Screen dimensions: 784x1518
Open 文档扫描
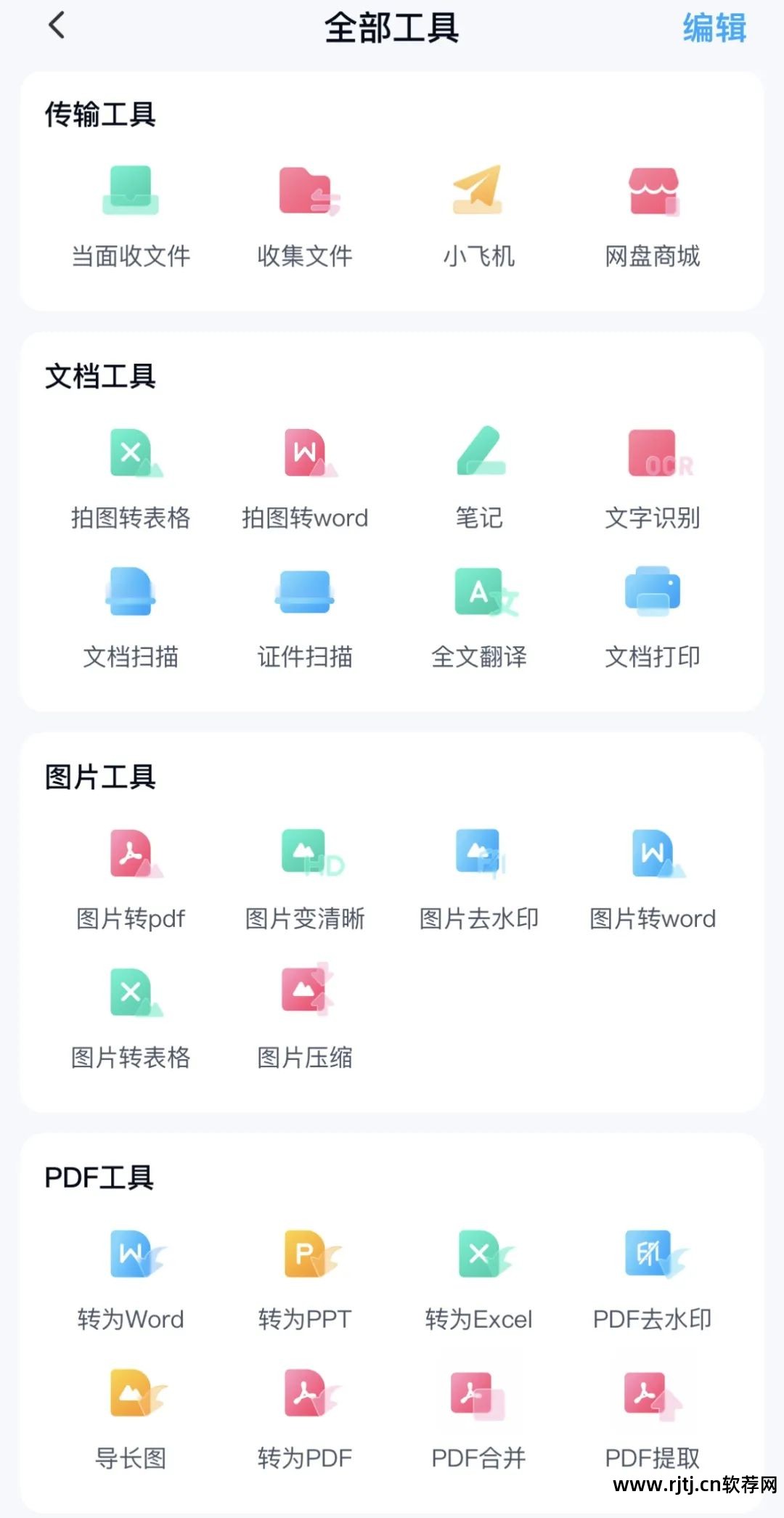131,617
